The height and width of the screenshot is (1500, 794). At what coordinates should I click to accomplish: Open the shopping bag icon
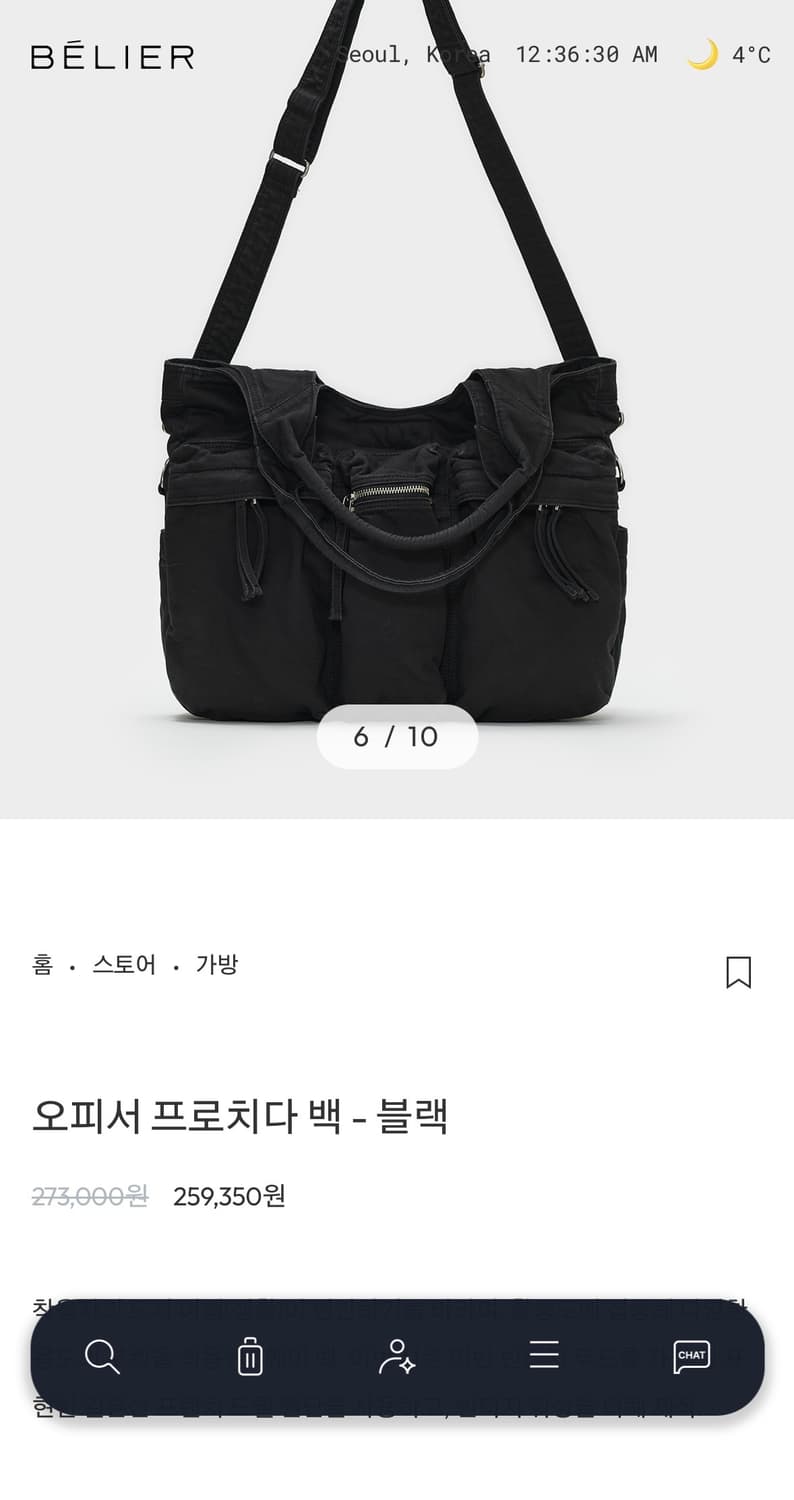[x=248, y=1356]
